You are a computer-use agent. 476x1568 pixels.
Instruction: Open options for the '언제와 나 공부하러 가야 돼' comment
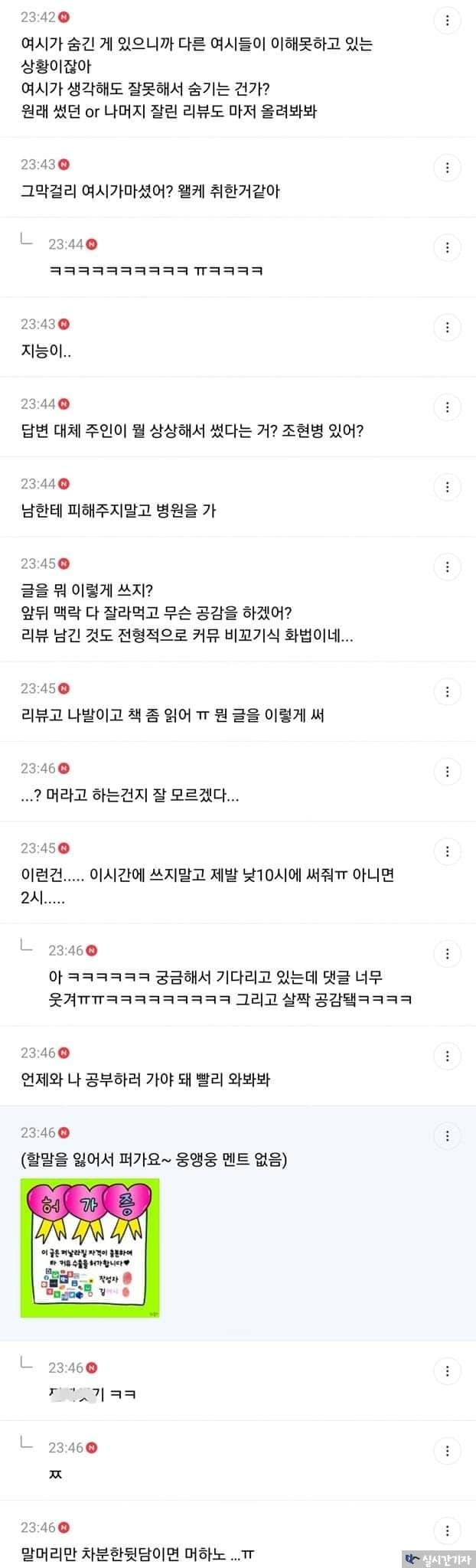coord(447,1057)
